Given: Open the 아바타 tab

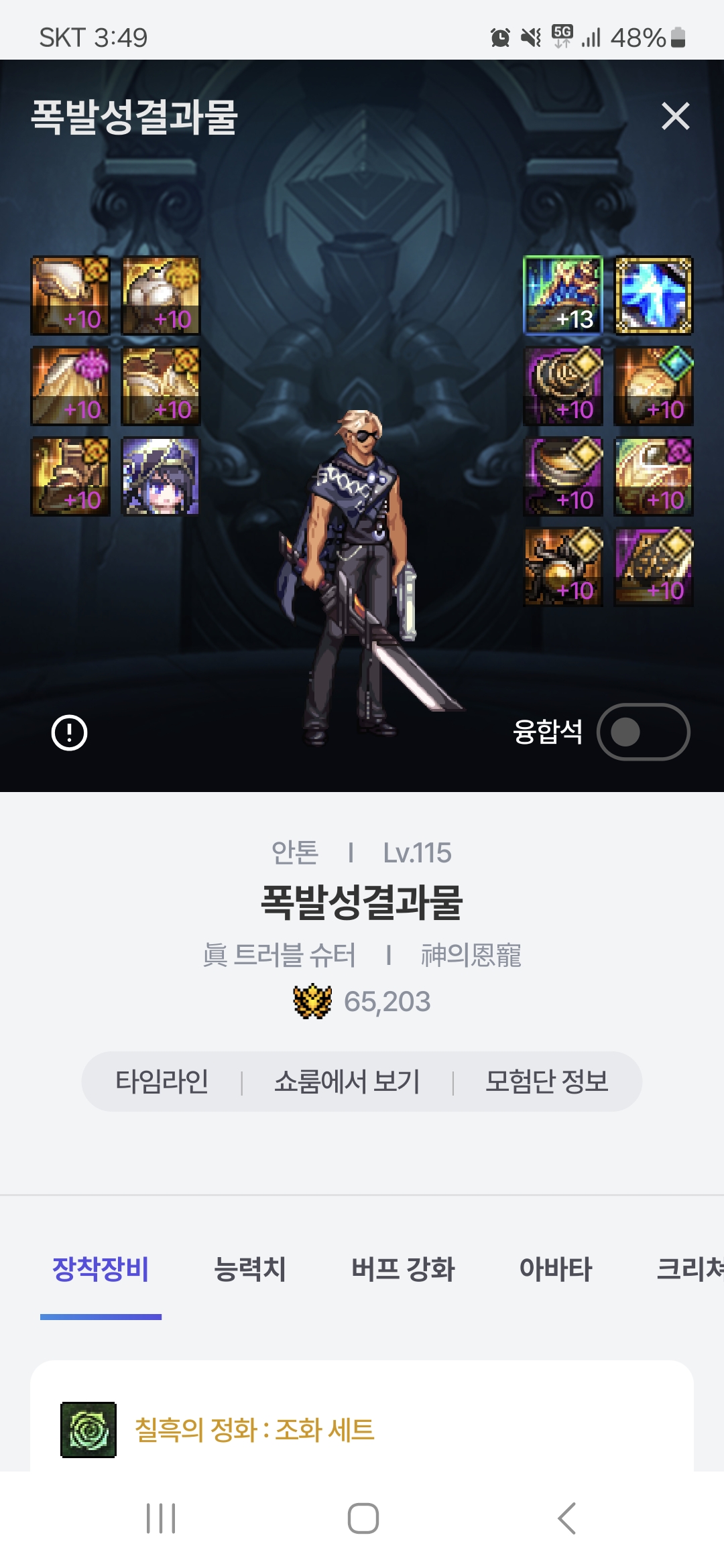Looking at the screenshot, I should pyautogui.click(x=556, y=1269).
